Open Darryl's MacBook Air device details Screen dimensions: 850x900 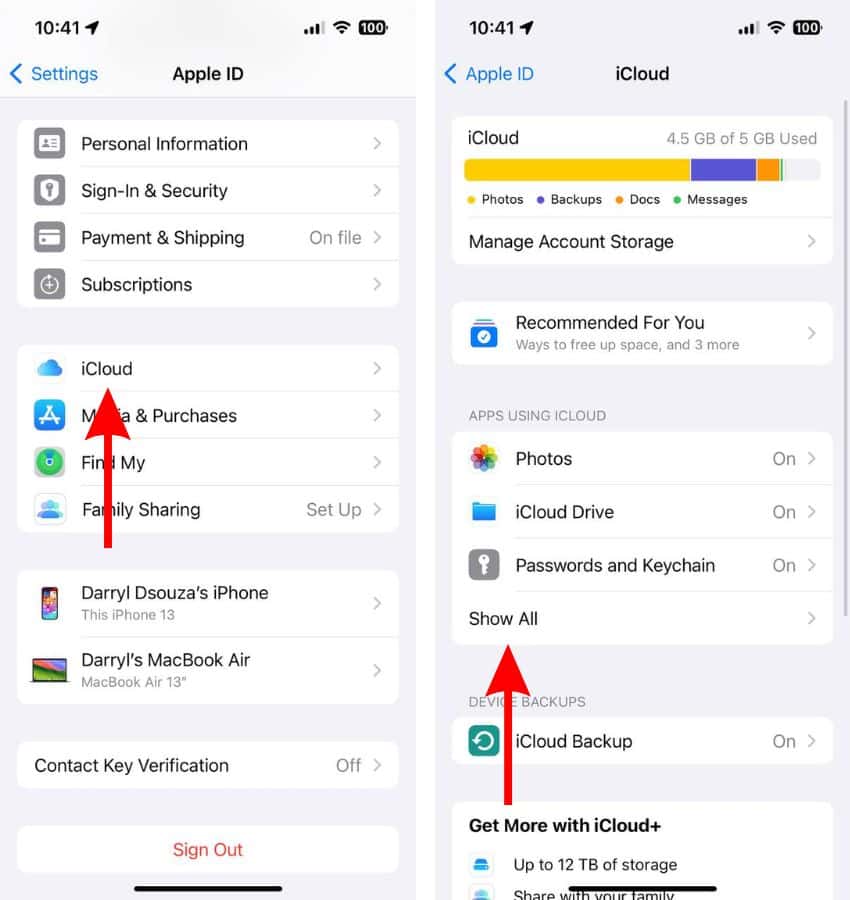pyautogui.click(x=208, y=670)
